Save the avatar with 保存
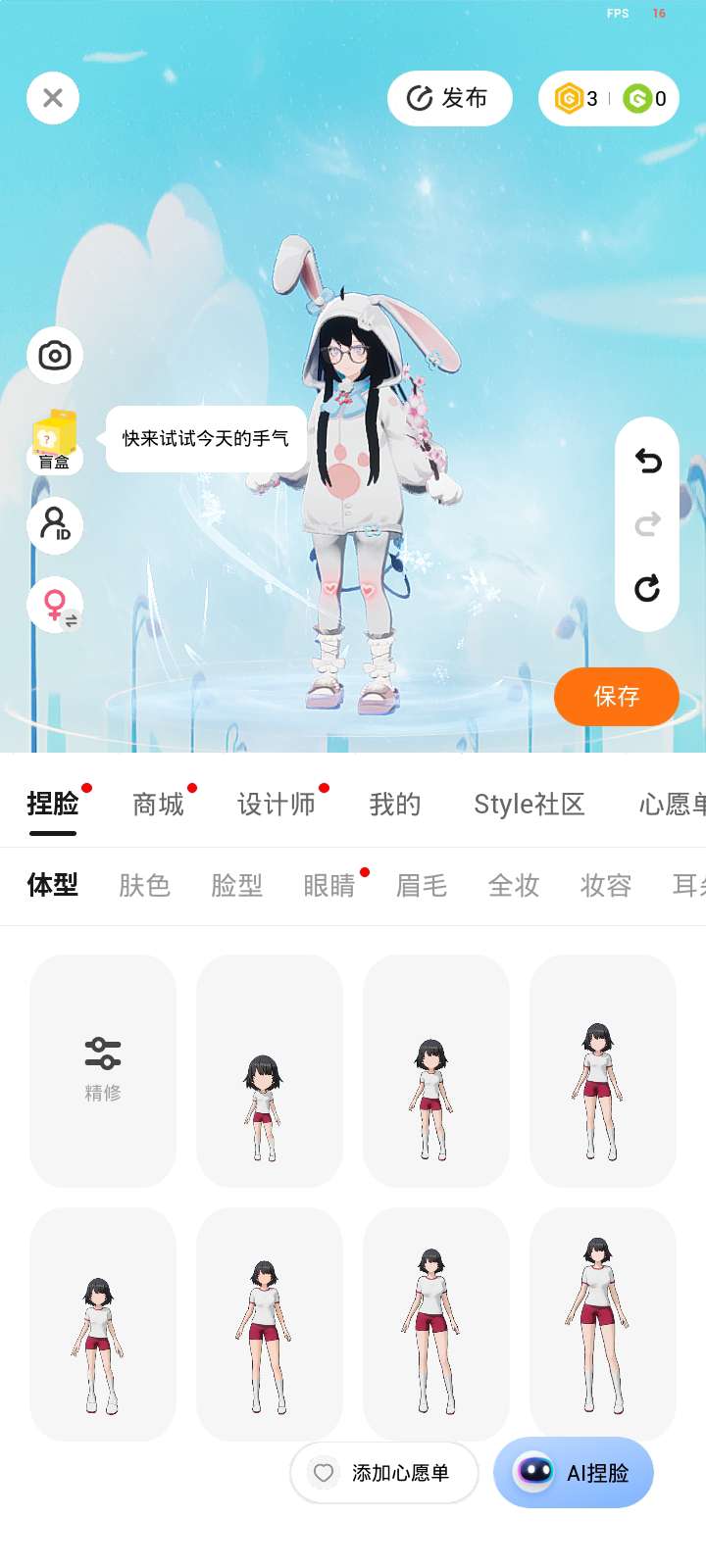The width and height of the screenshot is (706, 1568). (x=616, y=697)
